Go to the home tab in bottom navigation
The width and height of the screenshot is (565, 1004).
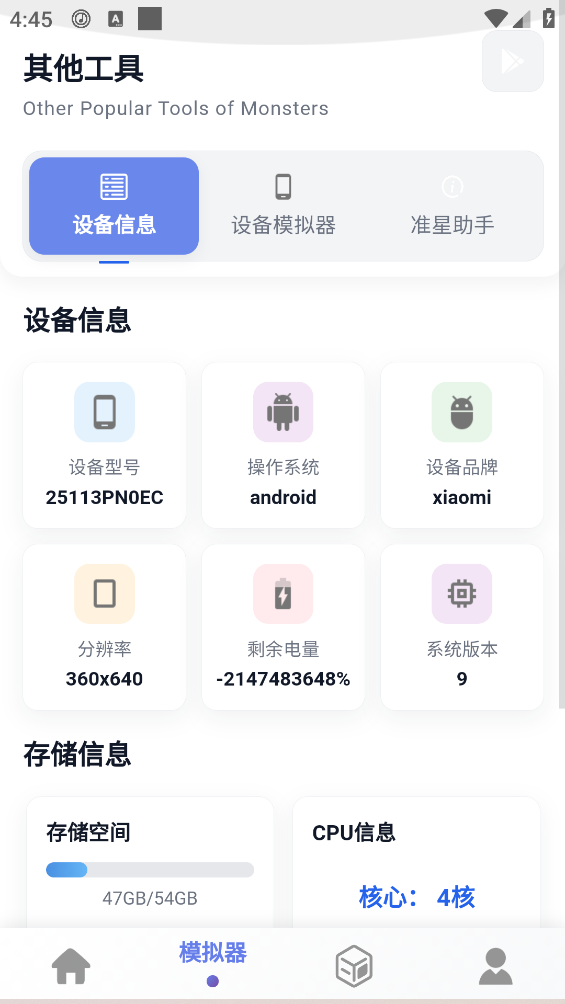tap(71, 966)
